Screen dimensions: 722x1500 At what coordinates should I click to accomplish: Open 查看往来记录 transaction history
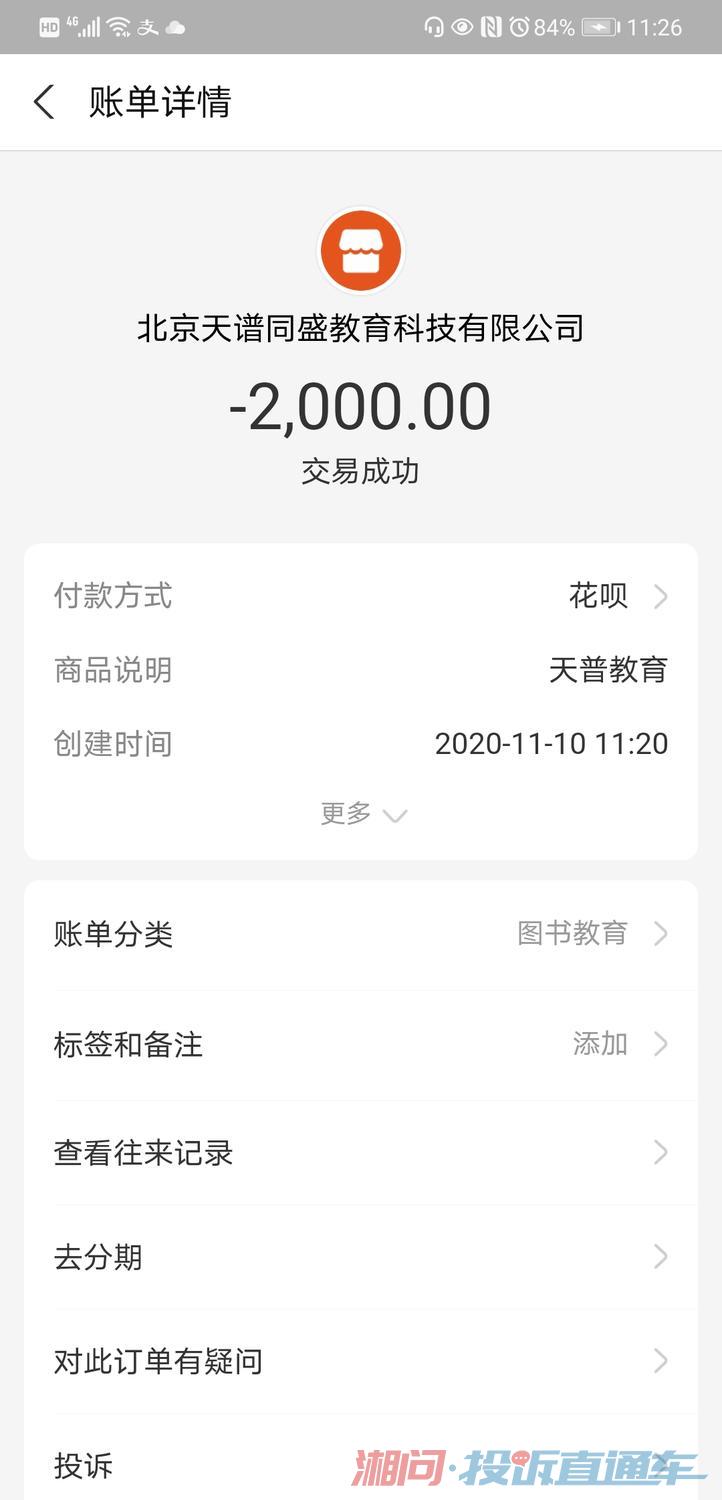pos(360,1153)
